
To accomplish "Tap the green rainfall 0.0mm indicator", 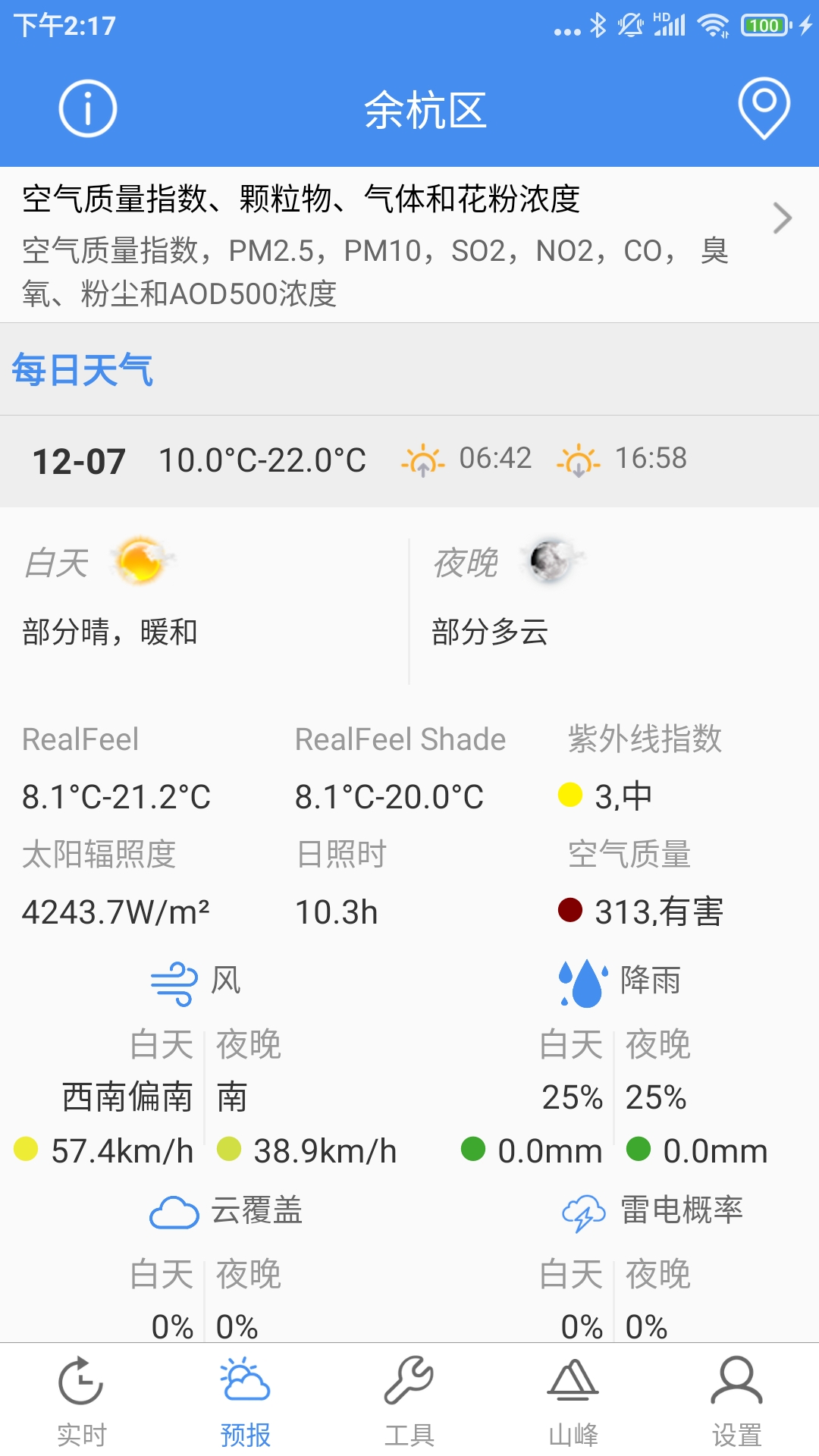I will 471,1150.
